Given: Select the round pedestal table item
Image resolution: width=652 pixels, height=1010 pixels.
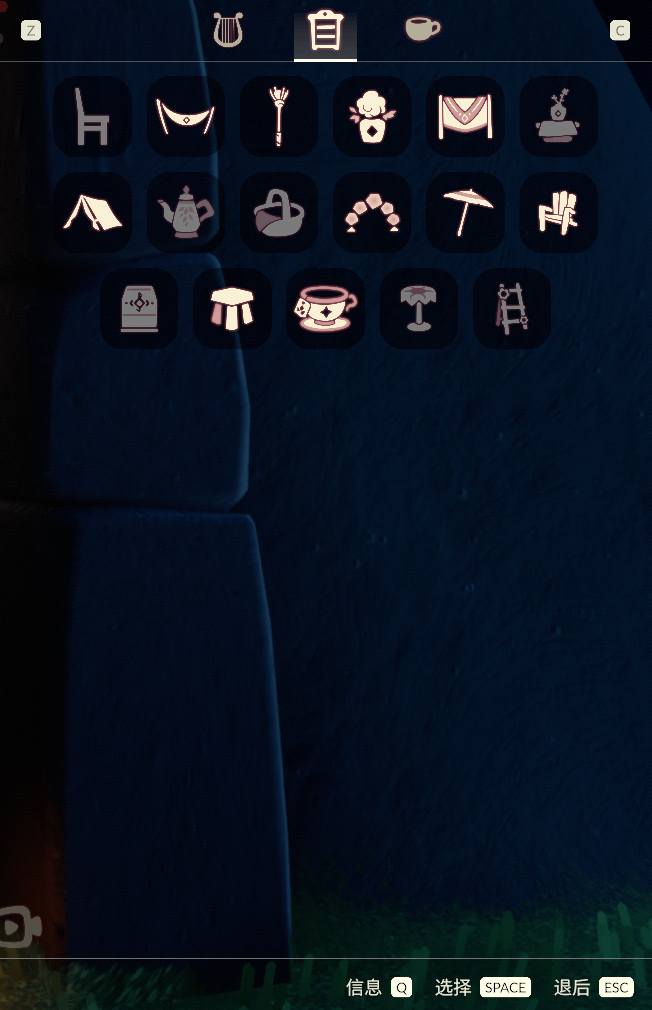Looking at the screenshot, I should pos(418,308).
